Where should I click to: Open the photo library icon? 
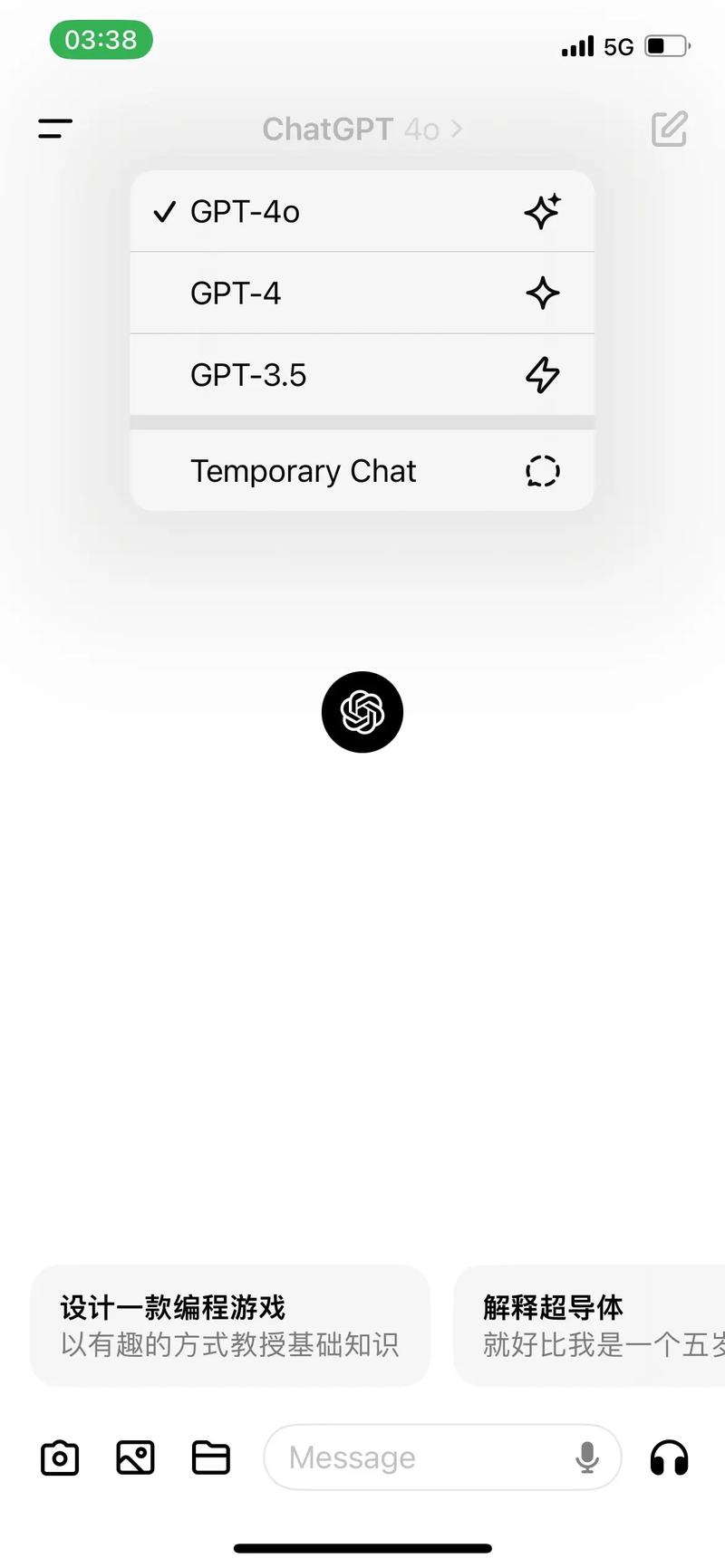135,1457
